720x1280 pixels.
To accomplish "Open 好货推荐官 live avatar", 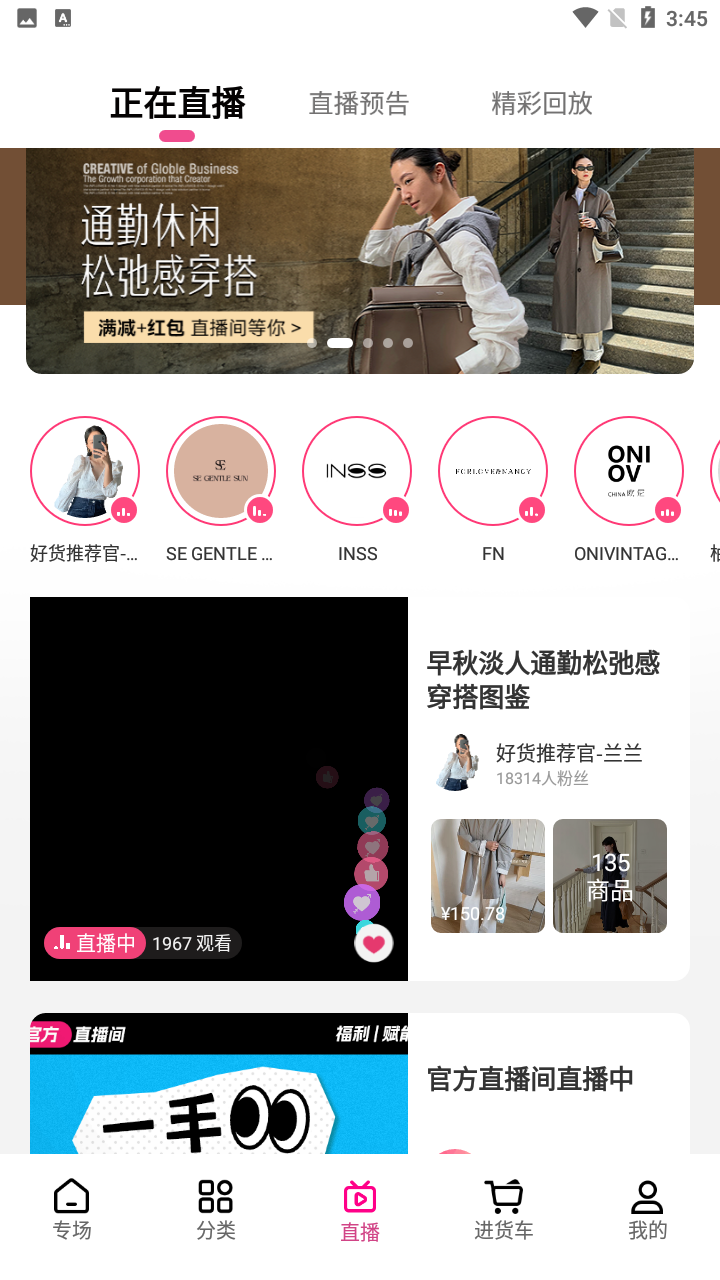I will (x=85, y=471).
